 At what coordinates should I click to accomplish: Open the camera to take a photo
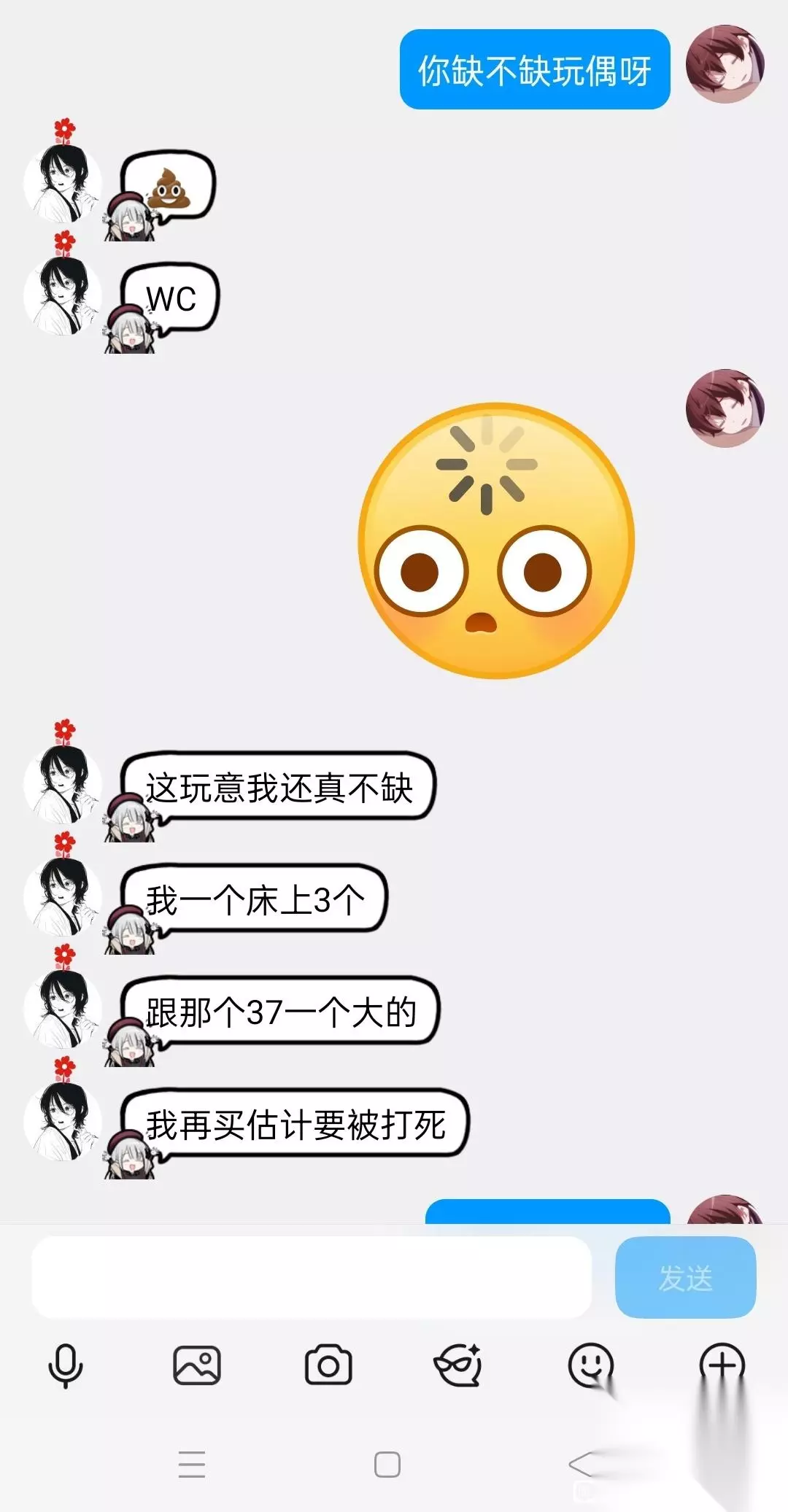point(328,1365)
